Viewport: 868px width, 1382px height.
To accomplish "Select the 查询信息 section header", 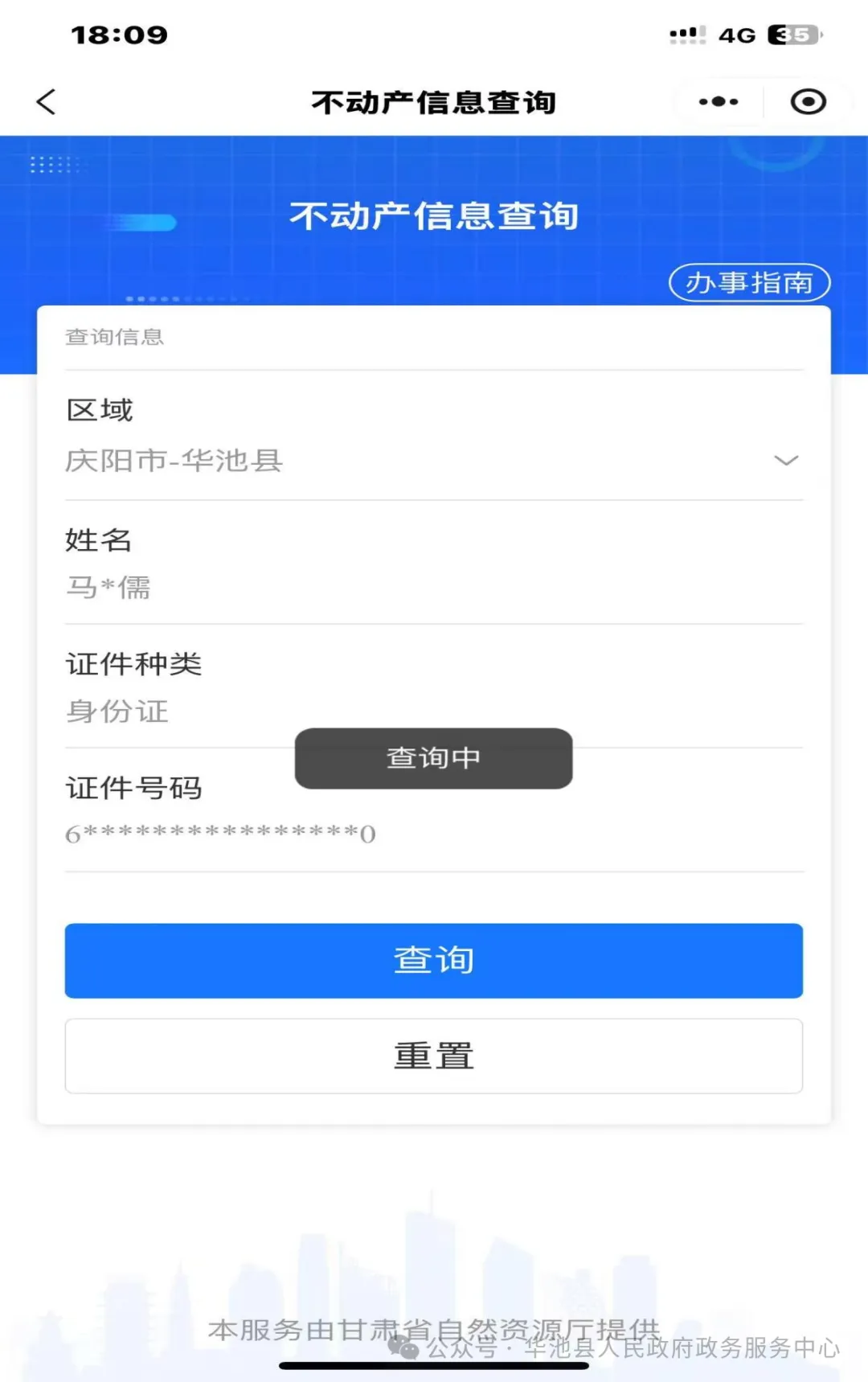I will point(114,337).
